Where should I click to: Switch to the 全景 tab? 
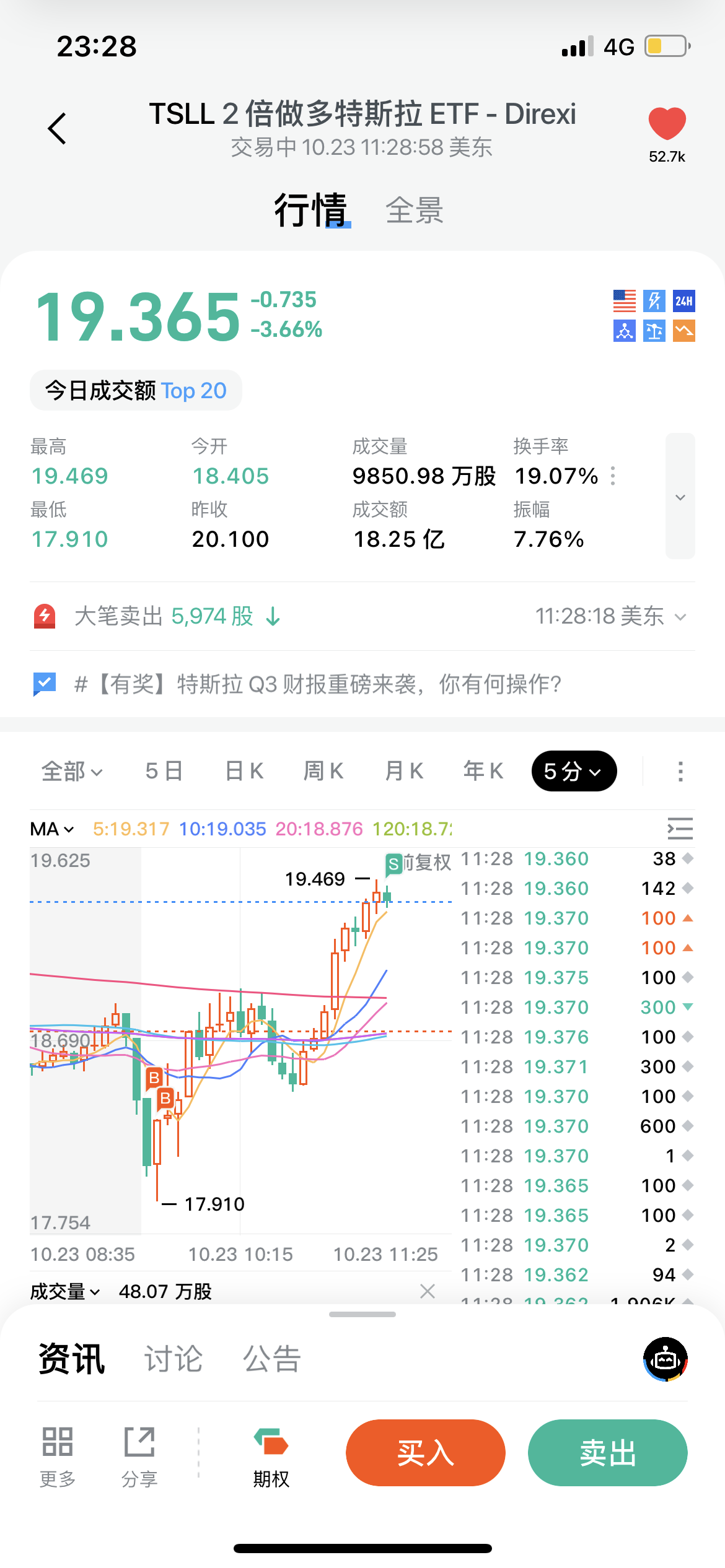click(x=414, y=211)
